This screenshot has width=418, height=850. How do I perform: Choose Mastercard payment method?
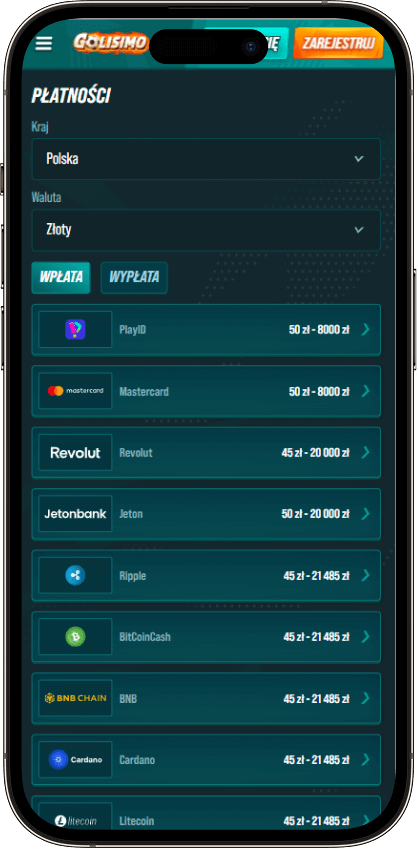[206, 391]
